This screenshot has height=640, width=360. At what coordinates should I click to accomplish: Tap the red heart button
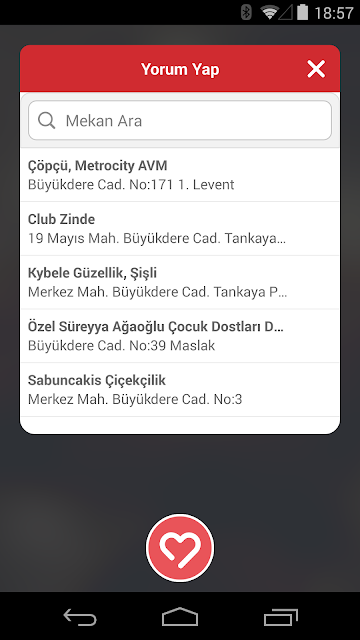[x=180, y=548]
